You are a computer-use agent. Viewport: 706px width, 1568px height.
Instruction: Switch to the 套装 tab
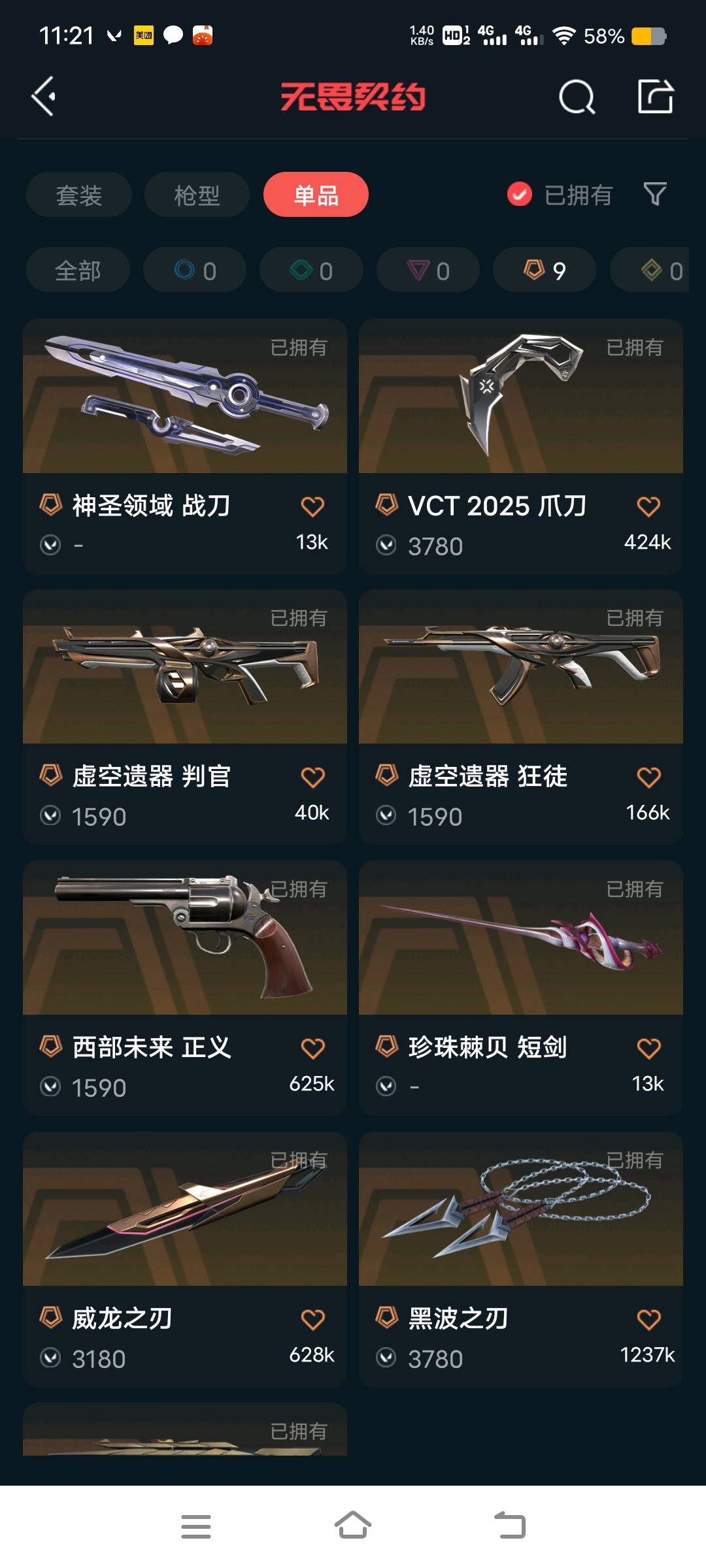coord(79,195)
